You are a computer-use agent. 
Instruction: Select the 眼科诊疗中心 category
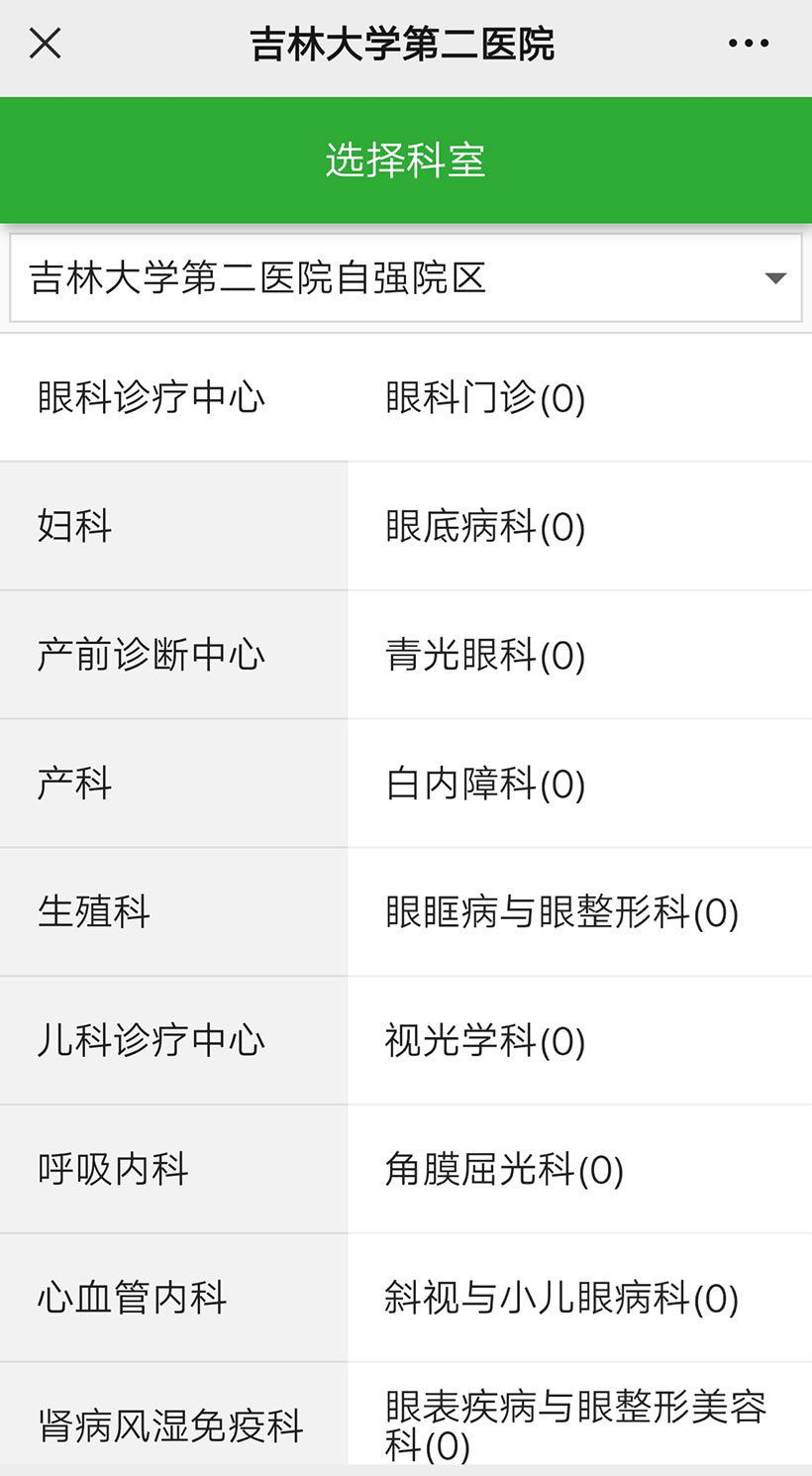(152, 398)
